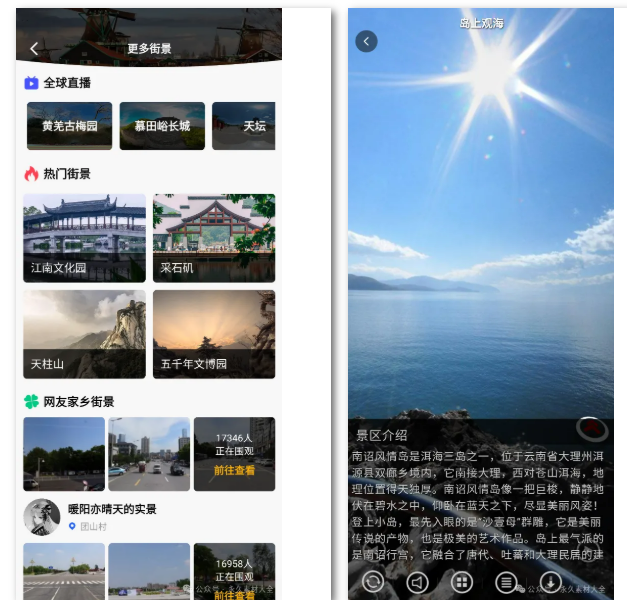The height and width of the screenshot is (600, 627).
Task: View the 江南文化园 street view
Action: (x=84, y=238)
